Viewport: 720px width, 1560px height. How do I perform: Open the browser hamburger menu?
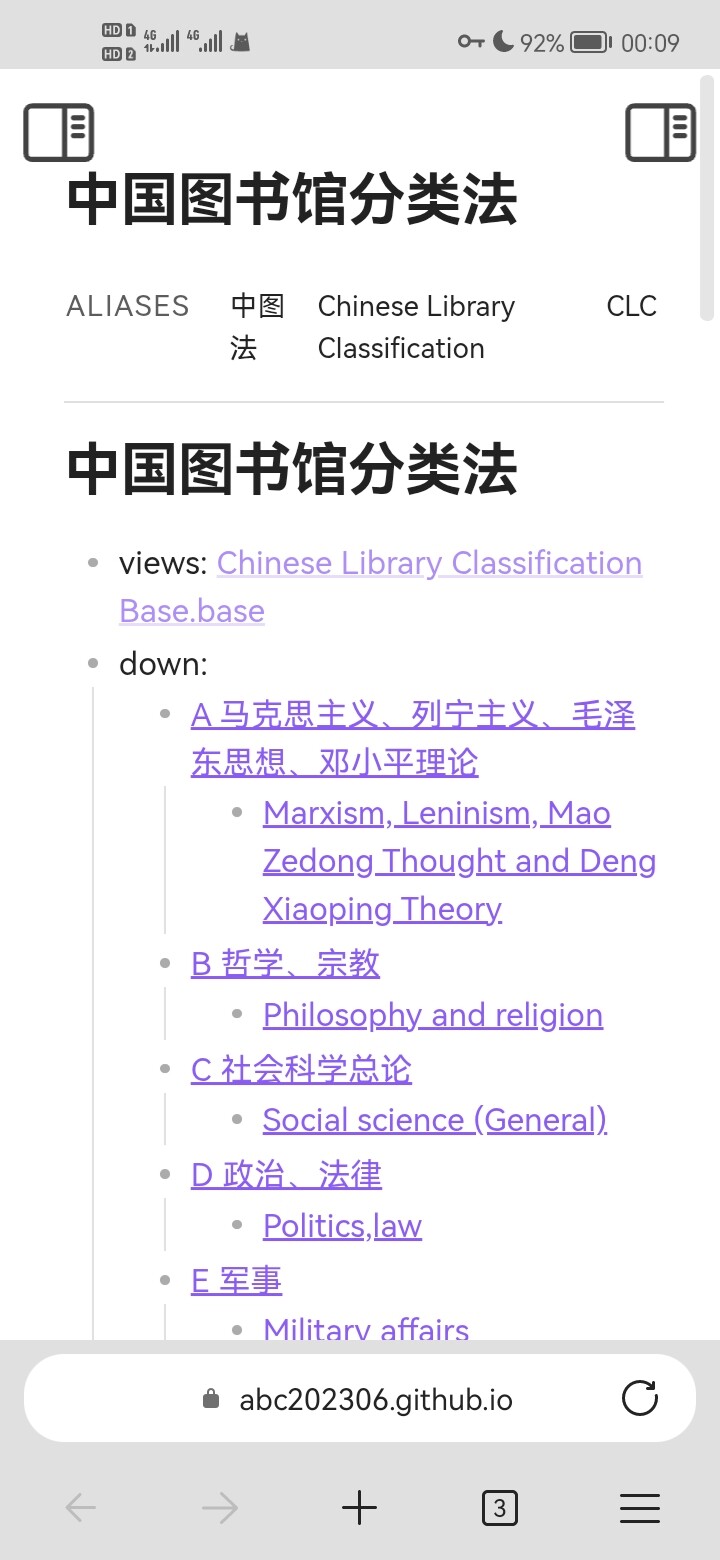click(639, 1508)
